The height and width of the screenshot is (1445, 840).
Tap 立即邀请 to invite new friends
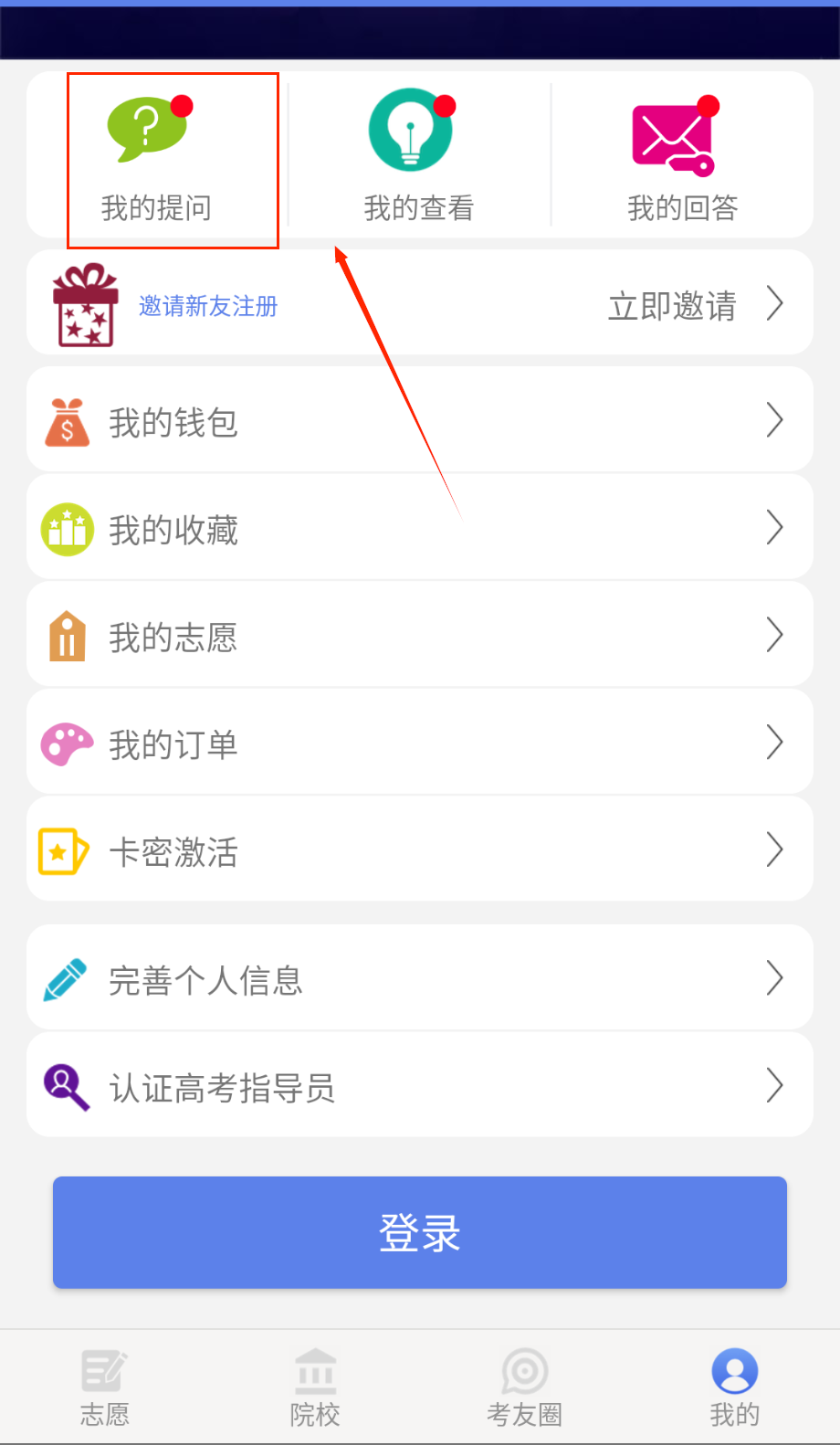673,306
